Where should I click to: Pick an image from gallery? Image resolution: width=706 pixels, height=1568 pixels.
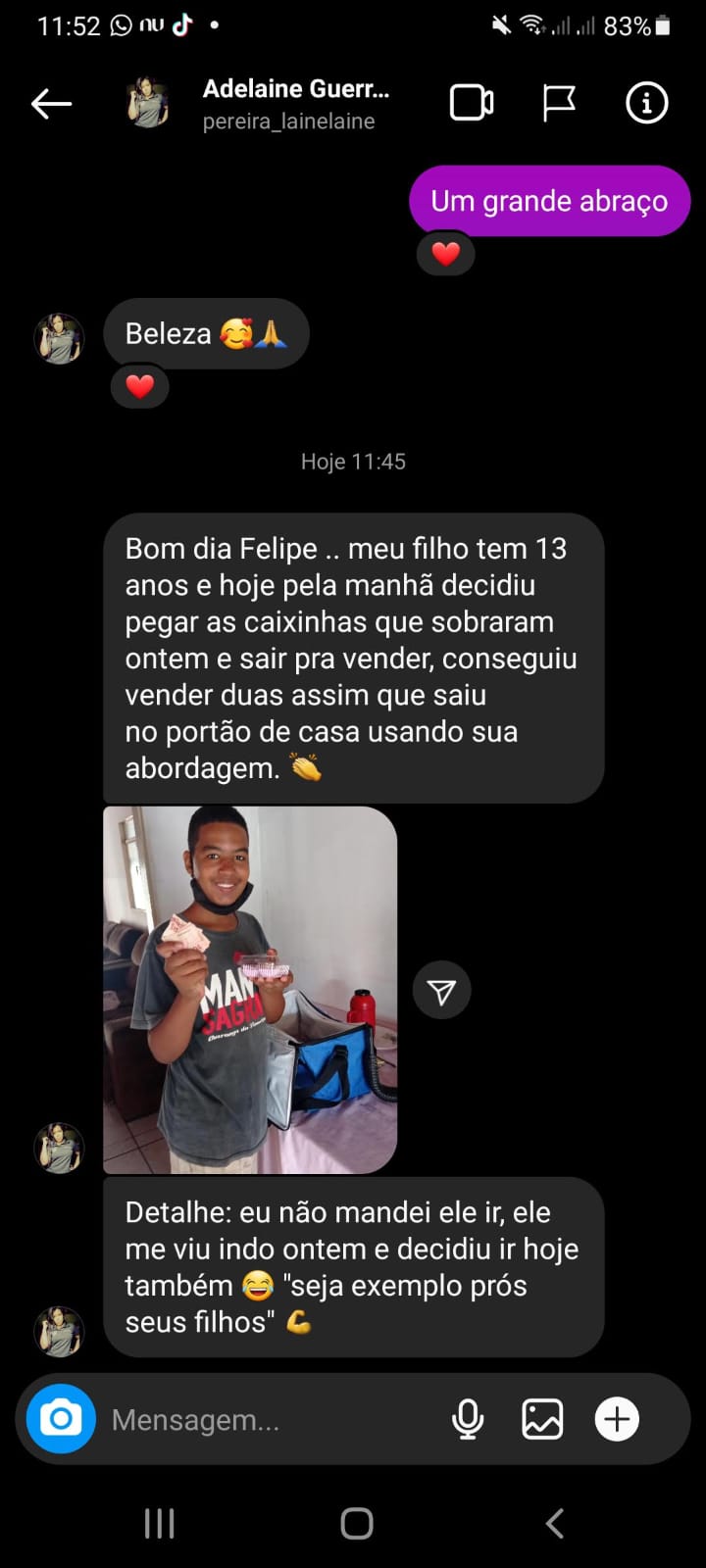[542, 1419]
